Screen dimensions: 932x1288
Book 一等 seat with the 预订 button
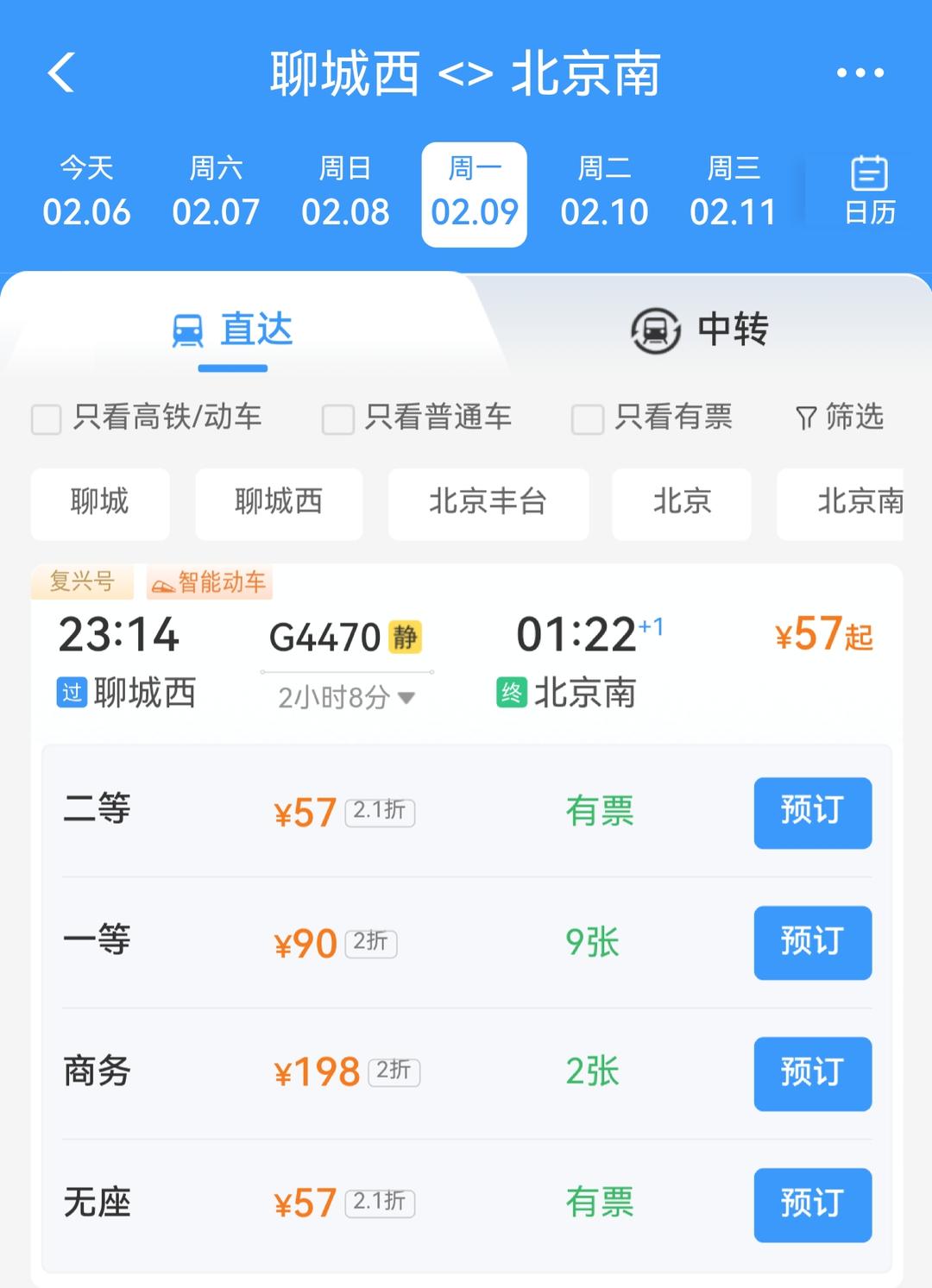click(812, 943)
